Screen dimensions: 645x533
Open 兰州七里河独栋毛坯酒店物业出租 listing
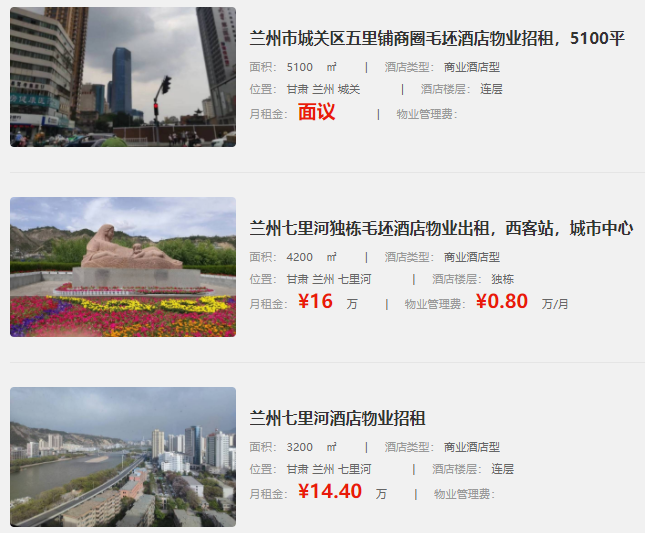441,228
